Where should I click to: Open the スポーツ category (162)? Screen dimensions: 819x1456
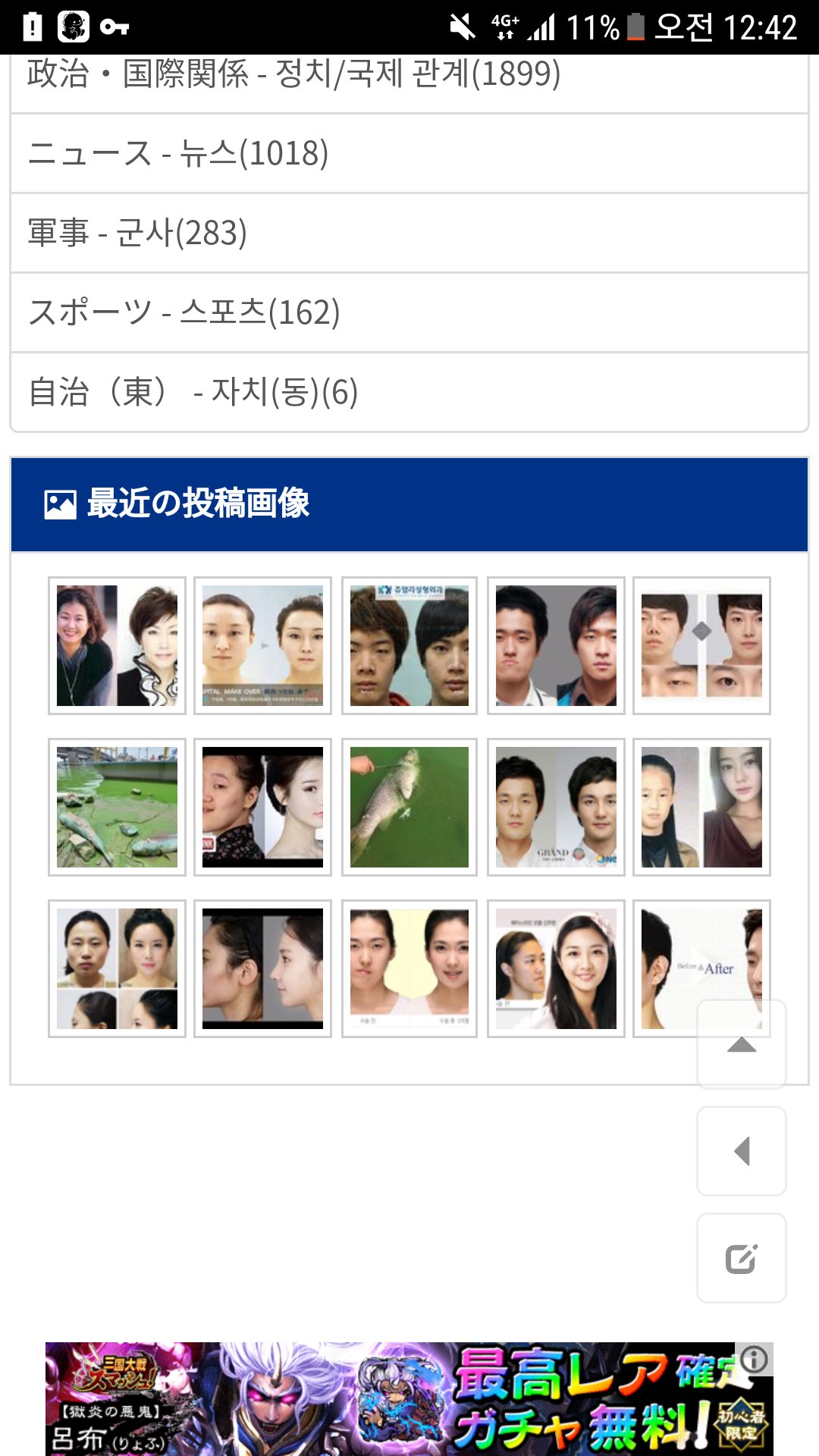coord(184,313)
